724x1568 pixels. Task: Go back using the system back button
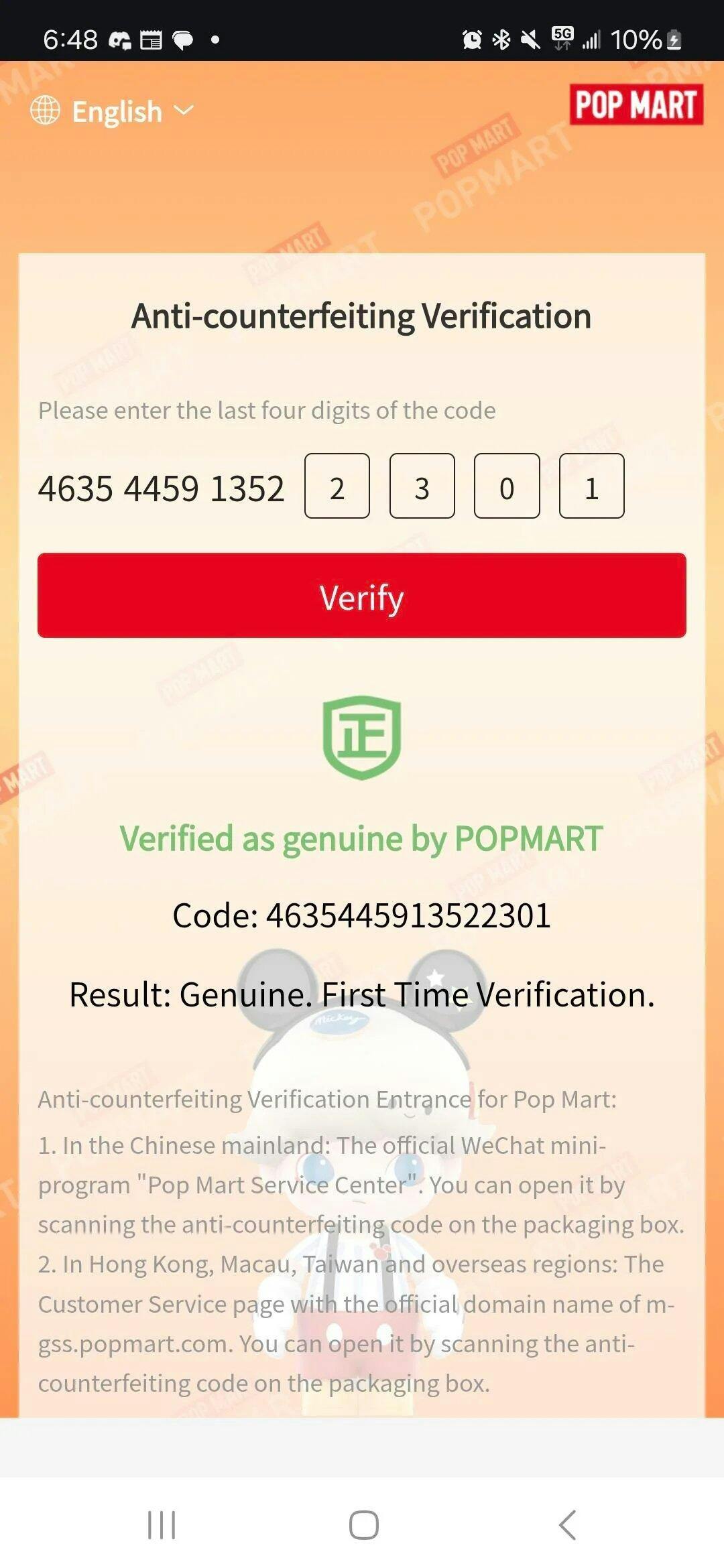click(x=567, y=1525)
